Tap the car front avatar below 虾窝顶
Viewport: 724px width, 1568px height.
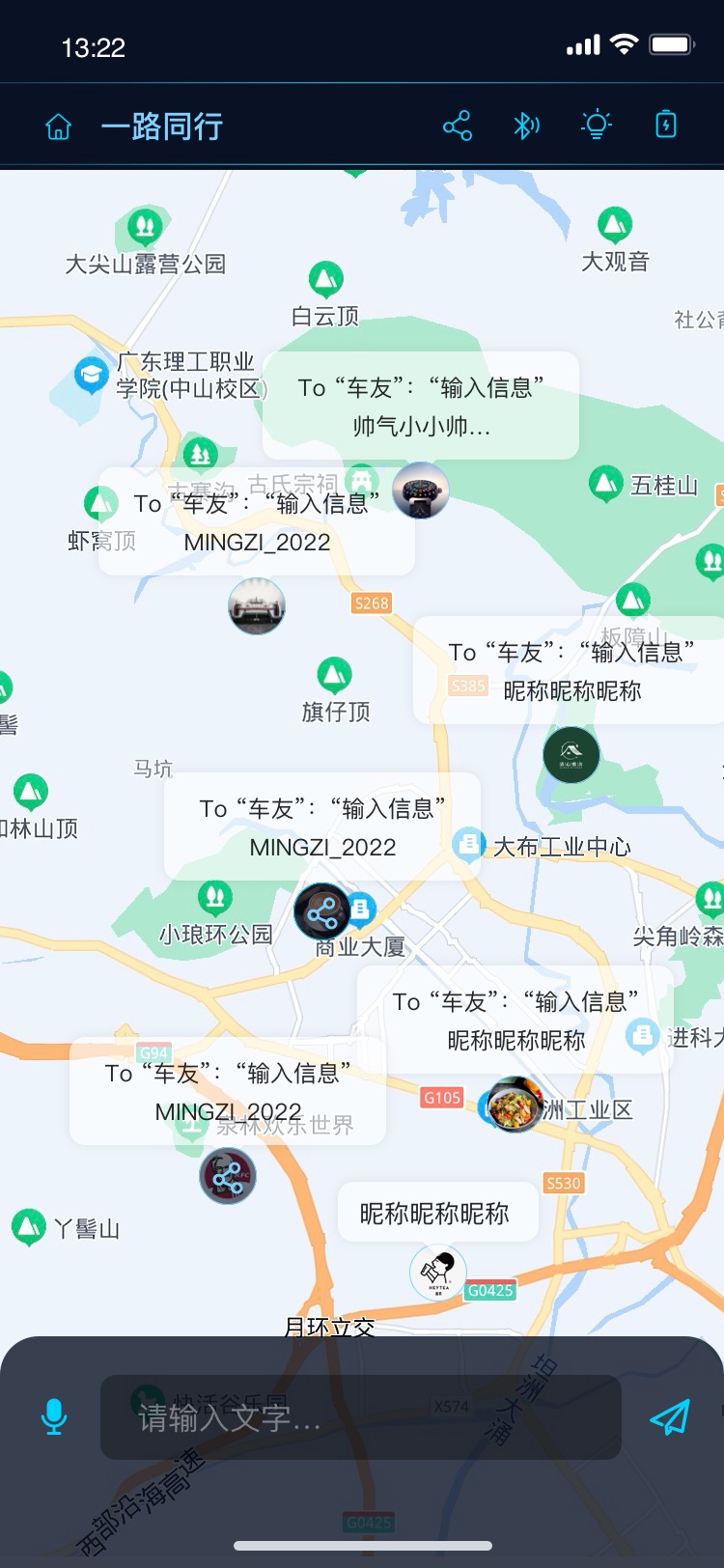(257, 606)
